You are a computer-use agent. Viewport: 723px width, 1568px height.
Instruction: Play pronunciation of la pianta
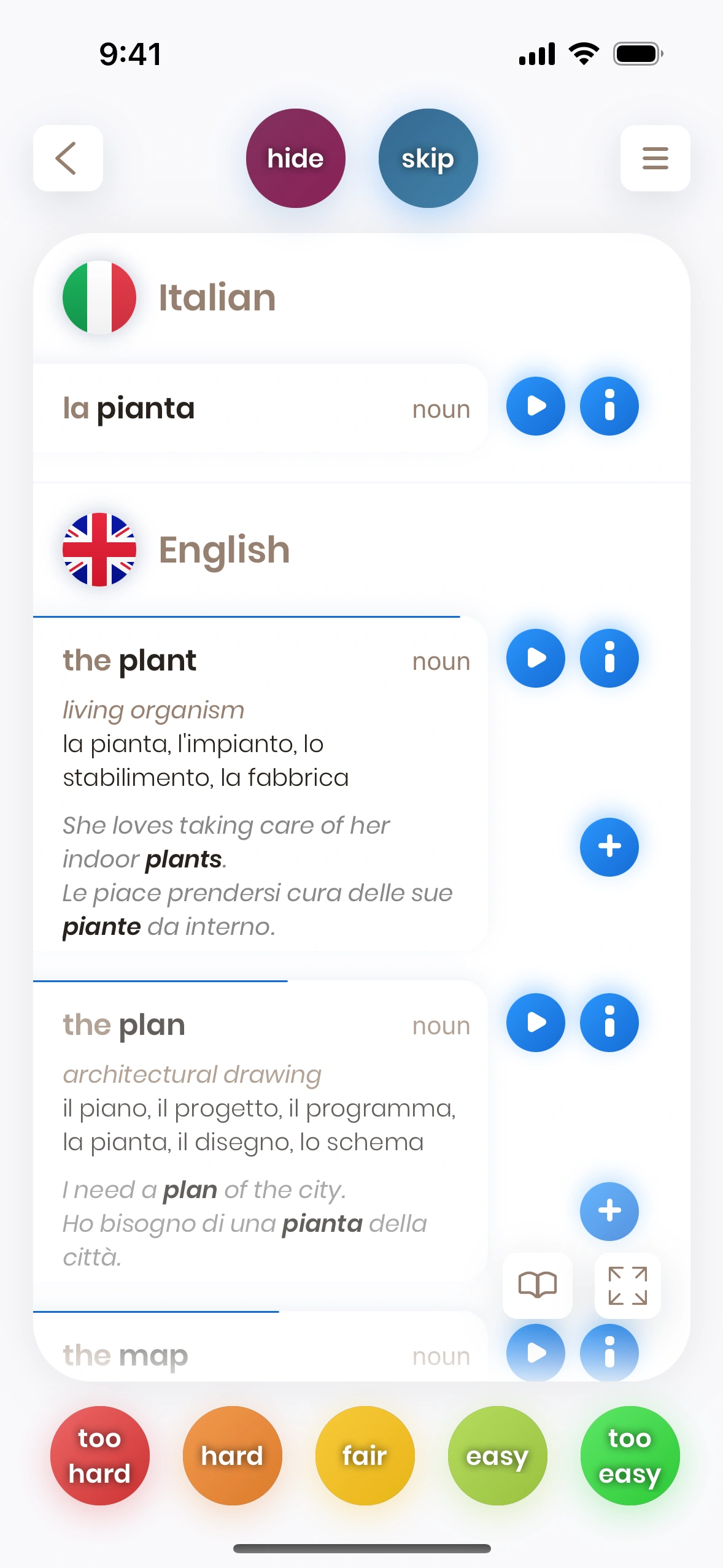535,406
